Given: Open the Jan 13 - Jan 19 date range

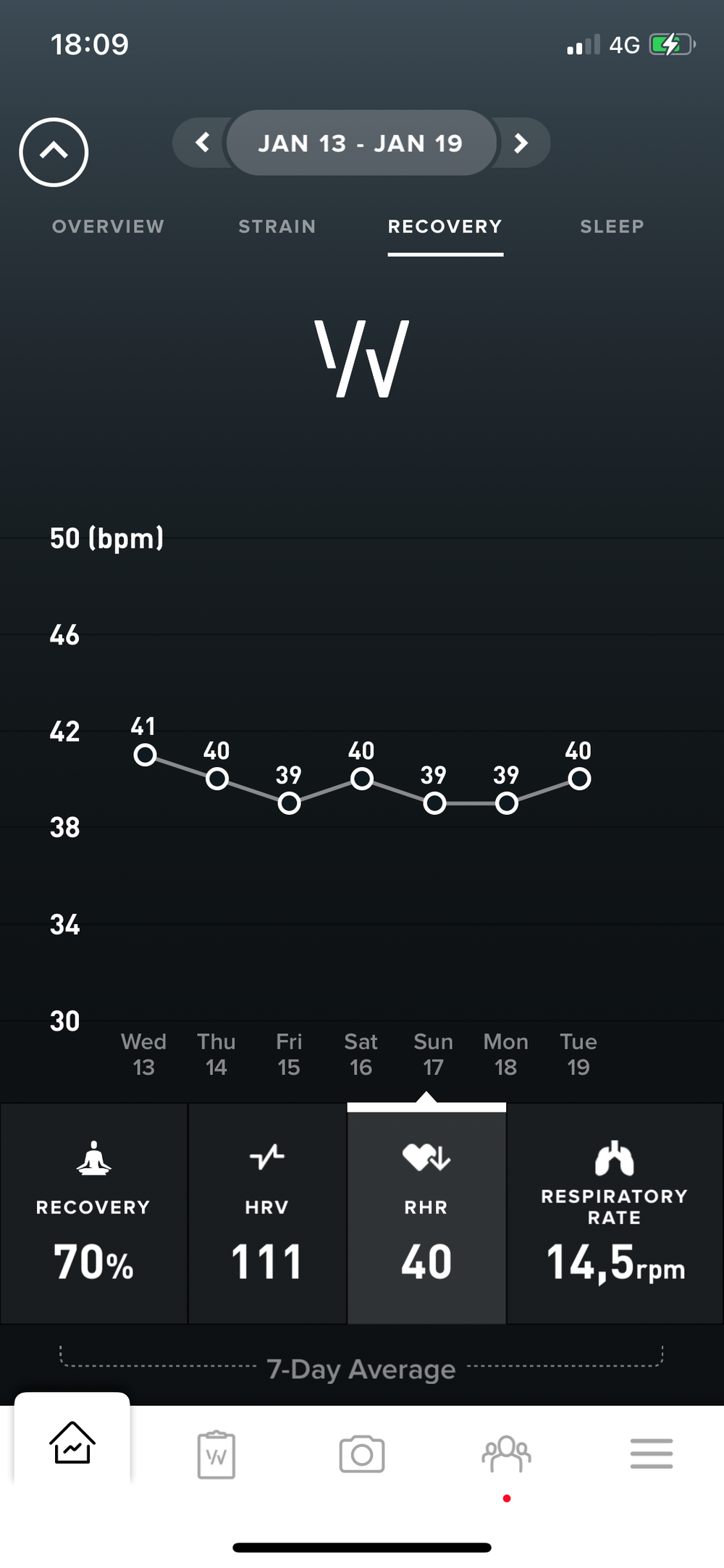Looking at the screenshot, I should [361, 143].
